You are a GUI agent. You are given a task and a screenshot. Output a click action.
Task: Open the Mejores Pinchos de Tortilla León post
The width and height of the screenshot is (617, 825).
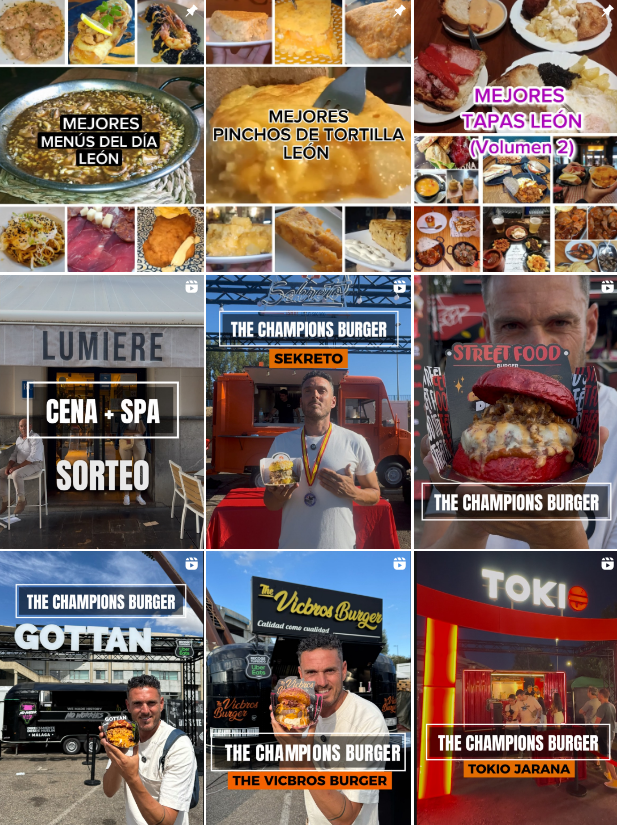pyautogui.click(x=308, y=136)
